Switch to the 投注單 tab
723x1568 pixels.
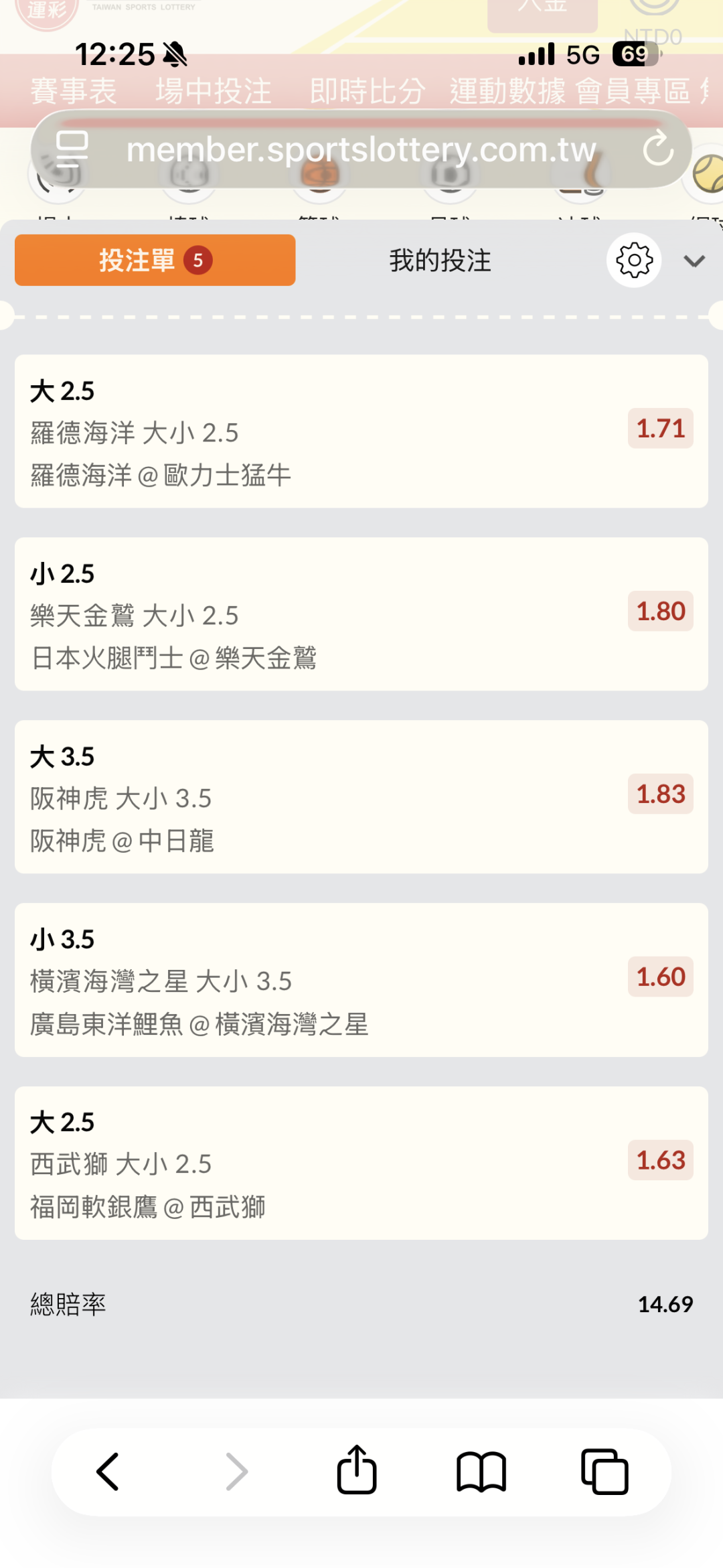155,260
